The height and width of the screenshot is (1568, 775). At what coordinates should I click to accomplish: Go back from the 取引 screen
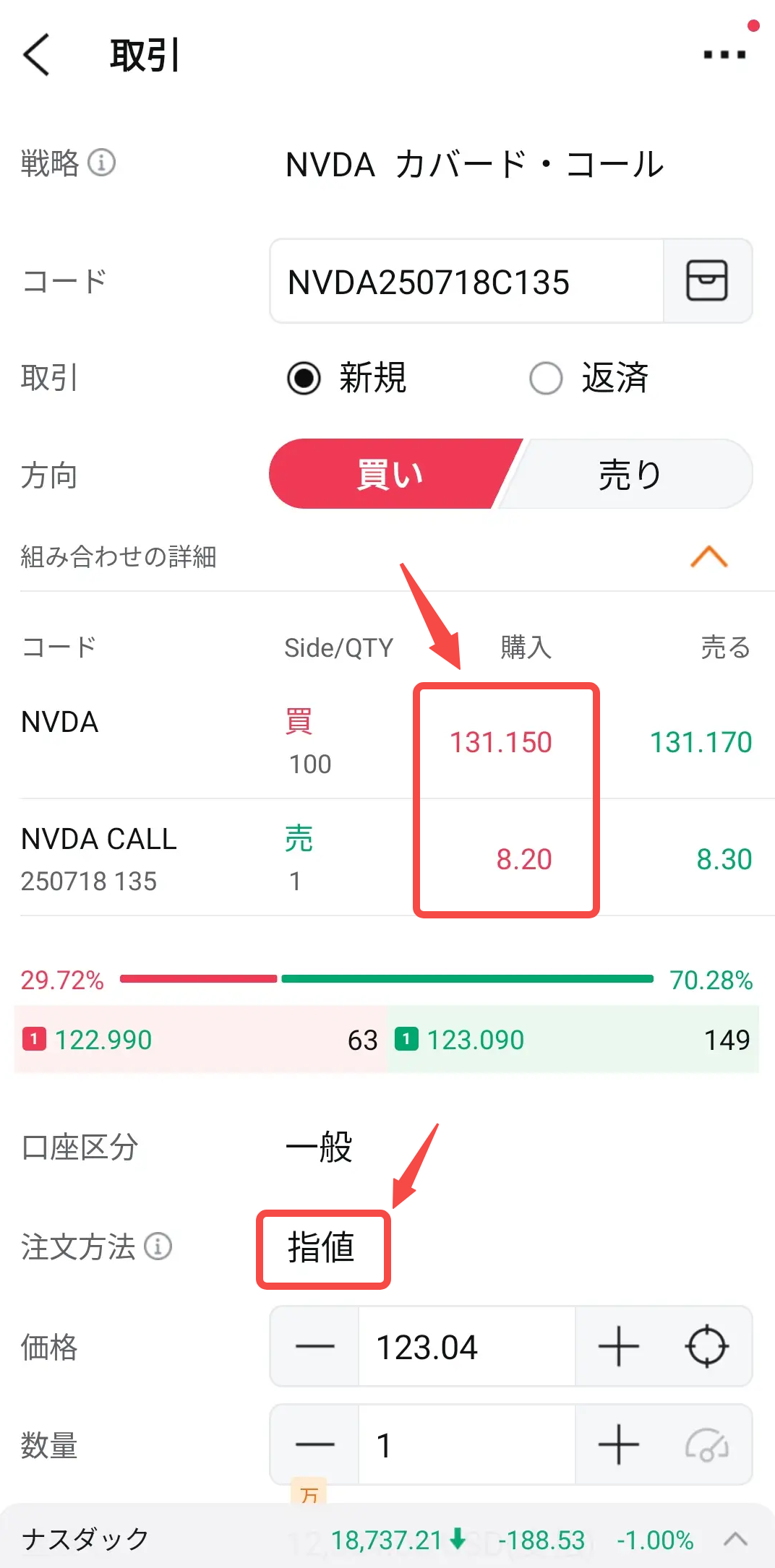(36, 55)
